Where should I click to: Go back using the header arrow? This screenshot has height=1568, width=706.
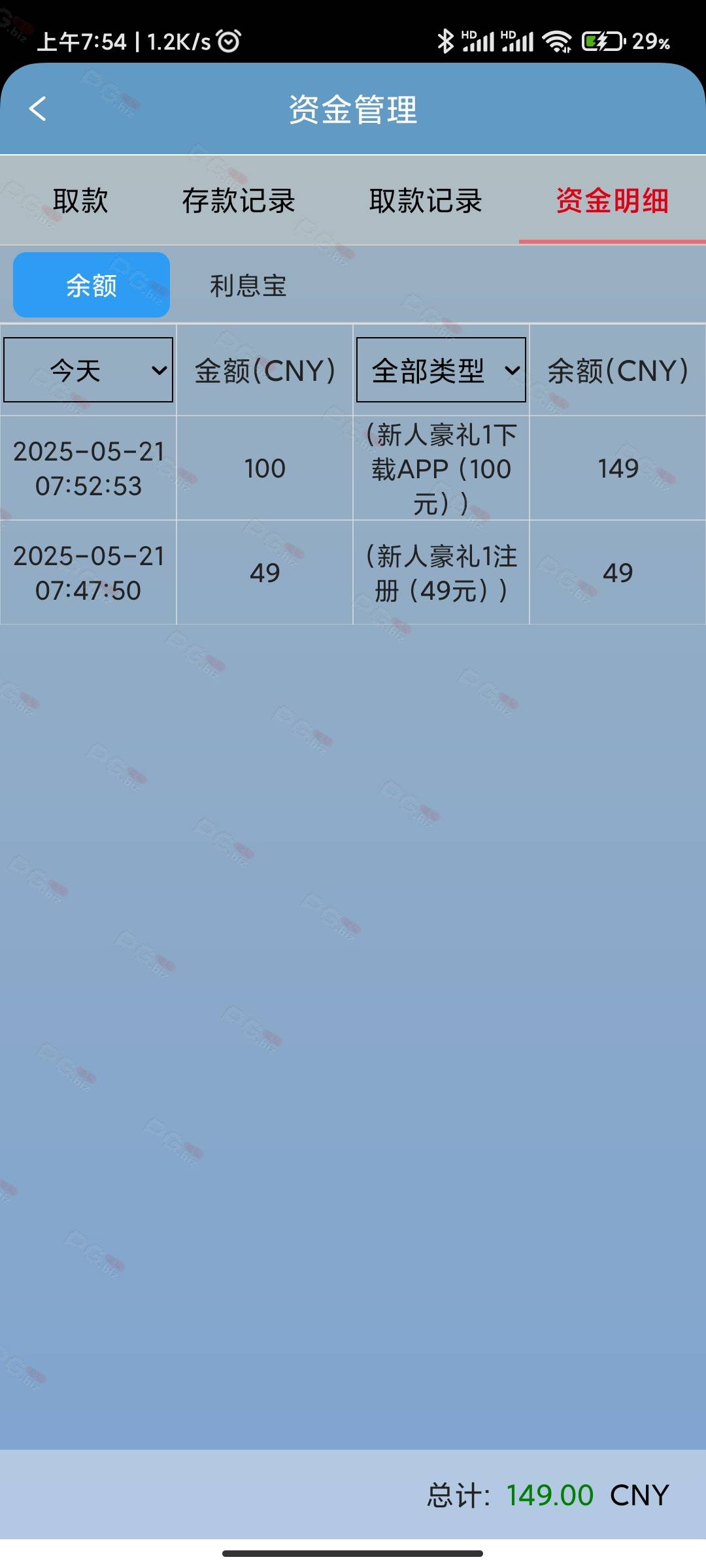pos(38,109)
